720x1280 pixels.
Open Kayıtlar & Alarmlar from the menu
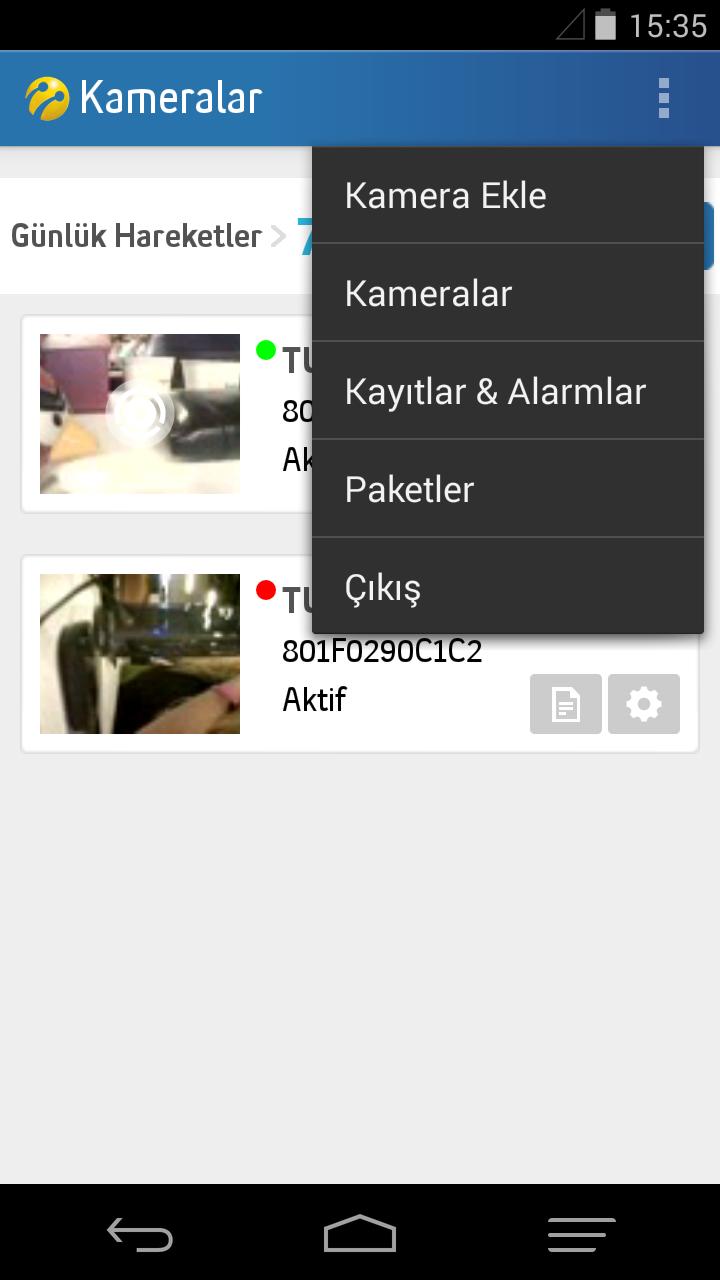point(495,391)
